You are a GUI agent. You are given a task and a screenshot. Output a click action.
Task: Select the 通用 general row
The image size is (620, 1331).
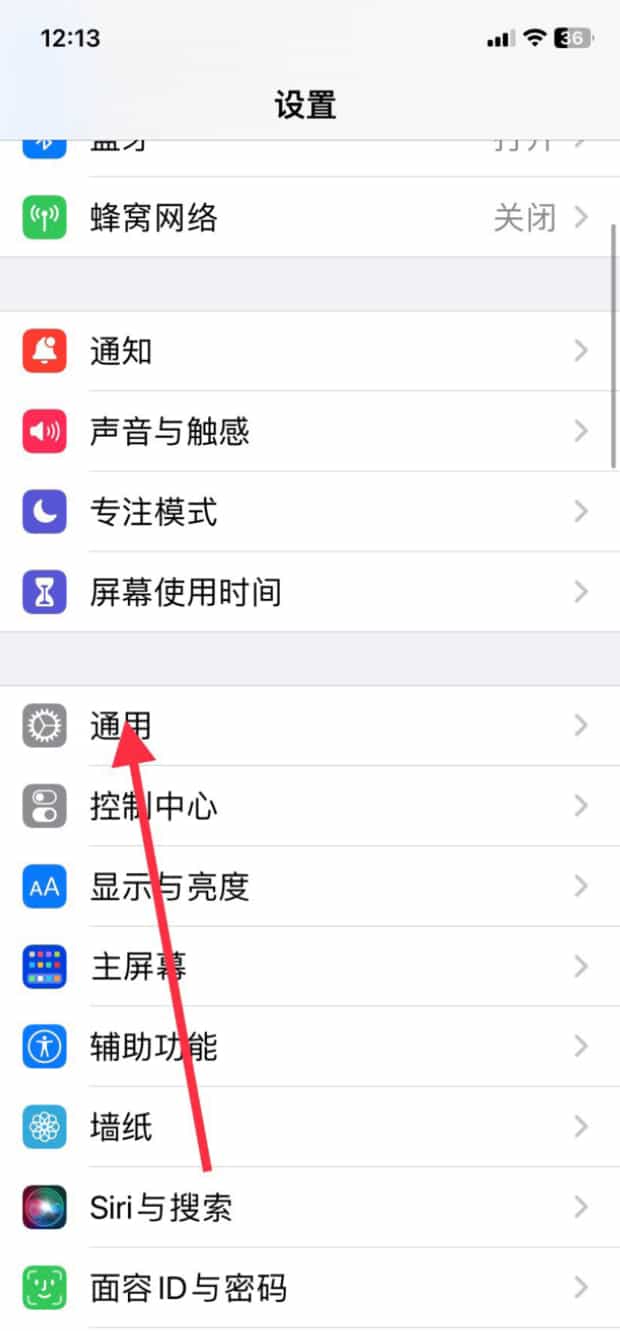[x=310, y=726]
